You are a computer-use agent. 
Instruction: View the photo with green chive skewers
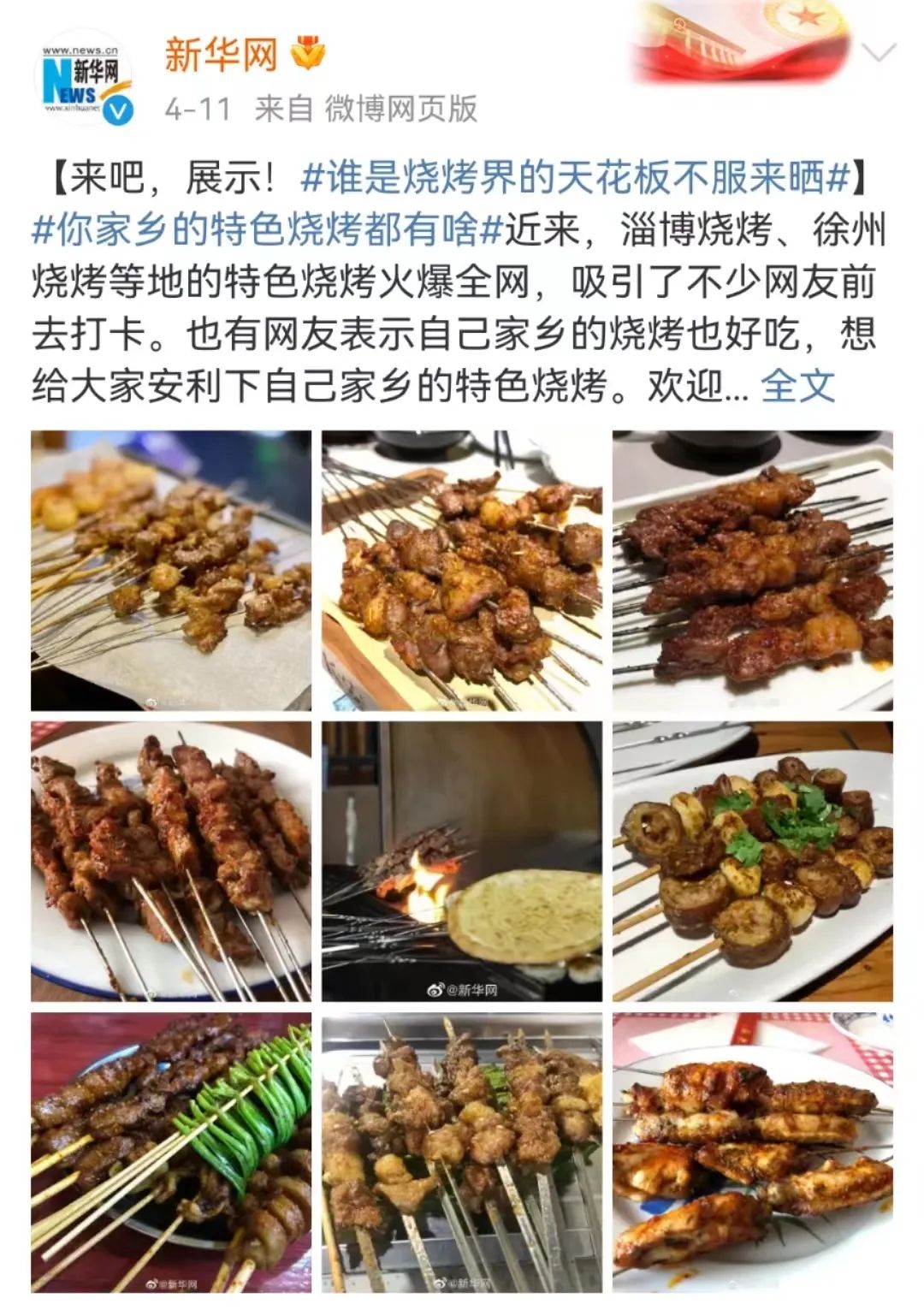(x=171, y=1152)
